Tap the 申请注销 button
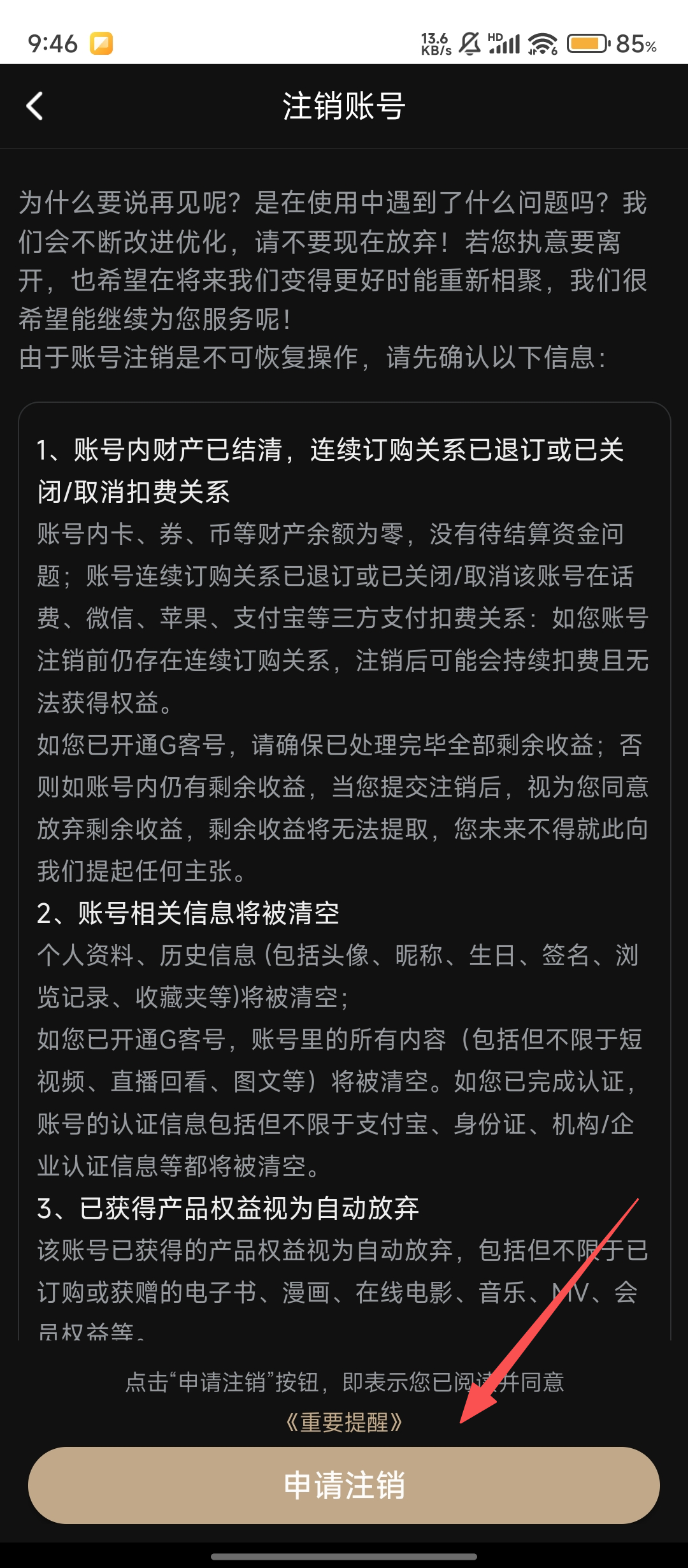Viewport: 688px width, 1568px height. [x=344, y=1485]
